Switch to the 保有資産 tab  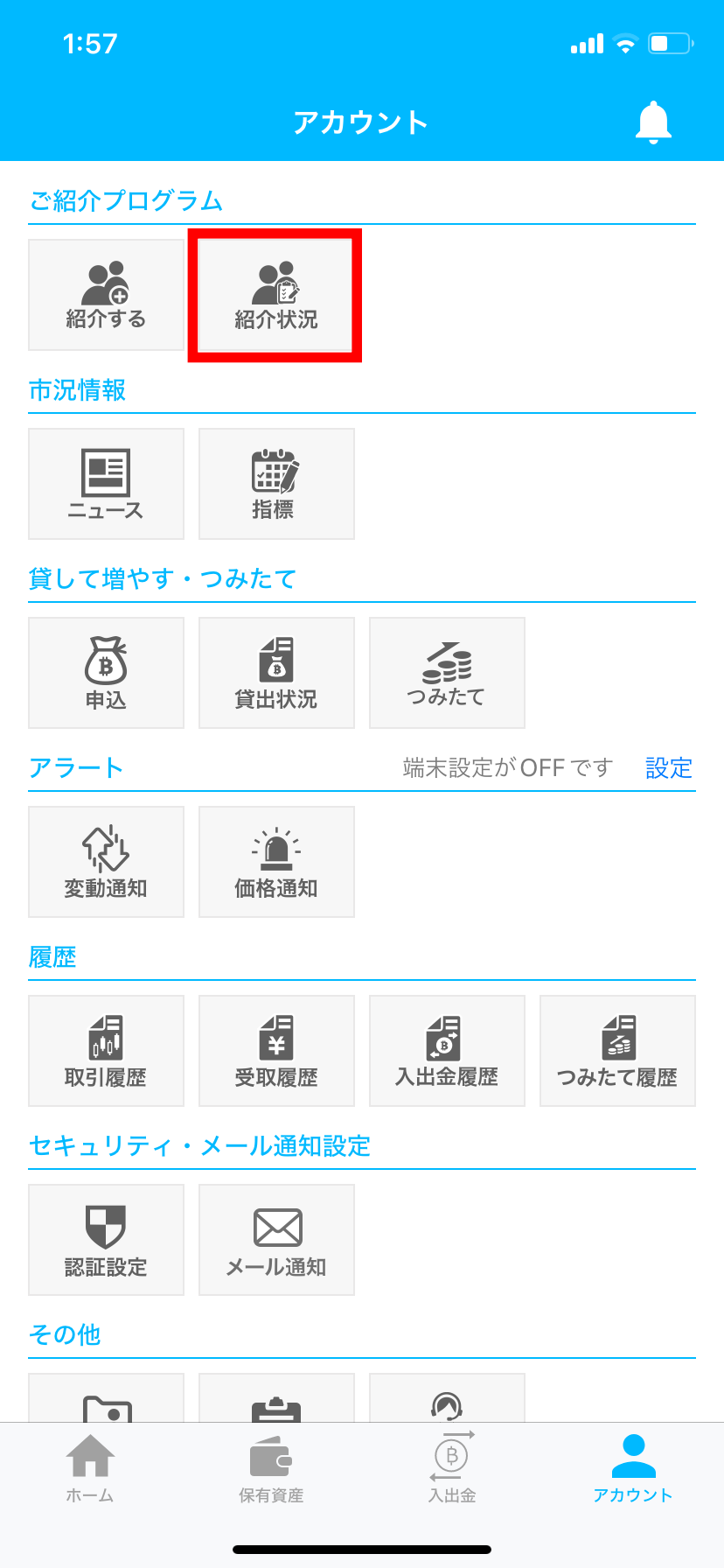271,1469
